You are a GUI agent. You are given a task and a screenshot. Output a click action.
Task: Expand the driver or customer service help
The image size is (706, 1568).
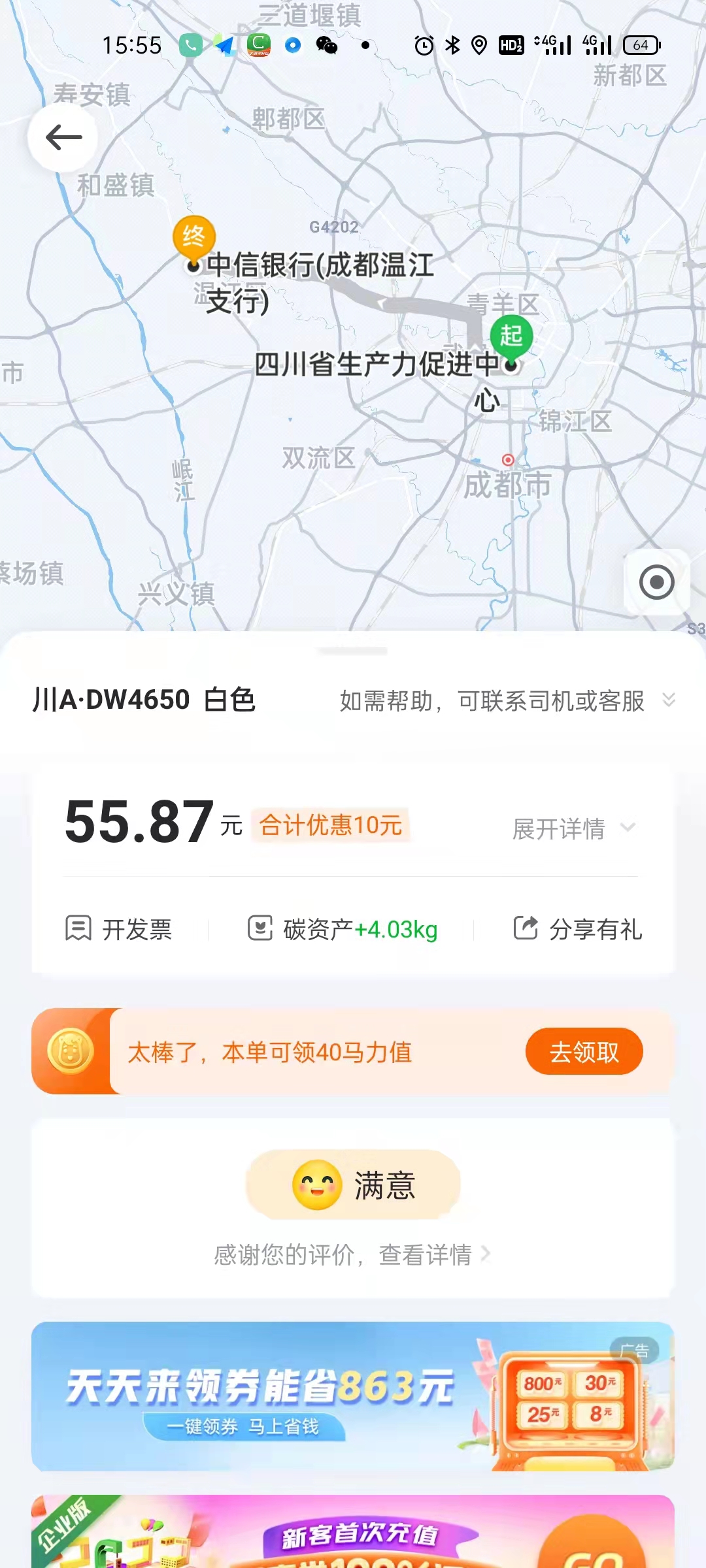[508, 701]
